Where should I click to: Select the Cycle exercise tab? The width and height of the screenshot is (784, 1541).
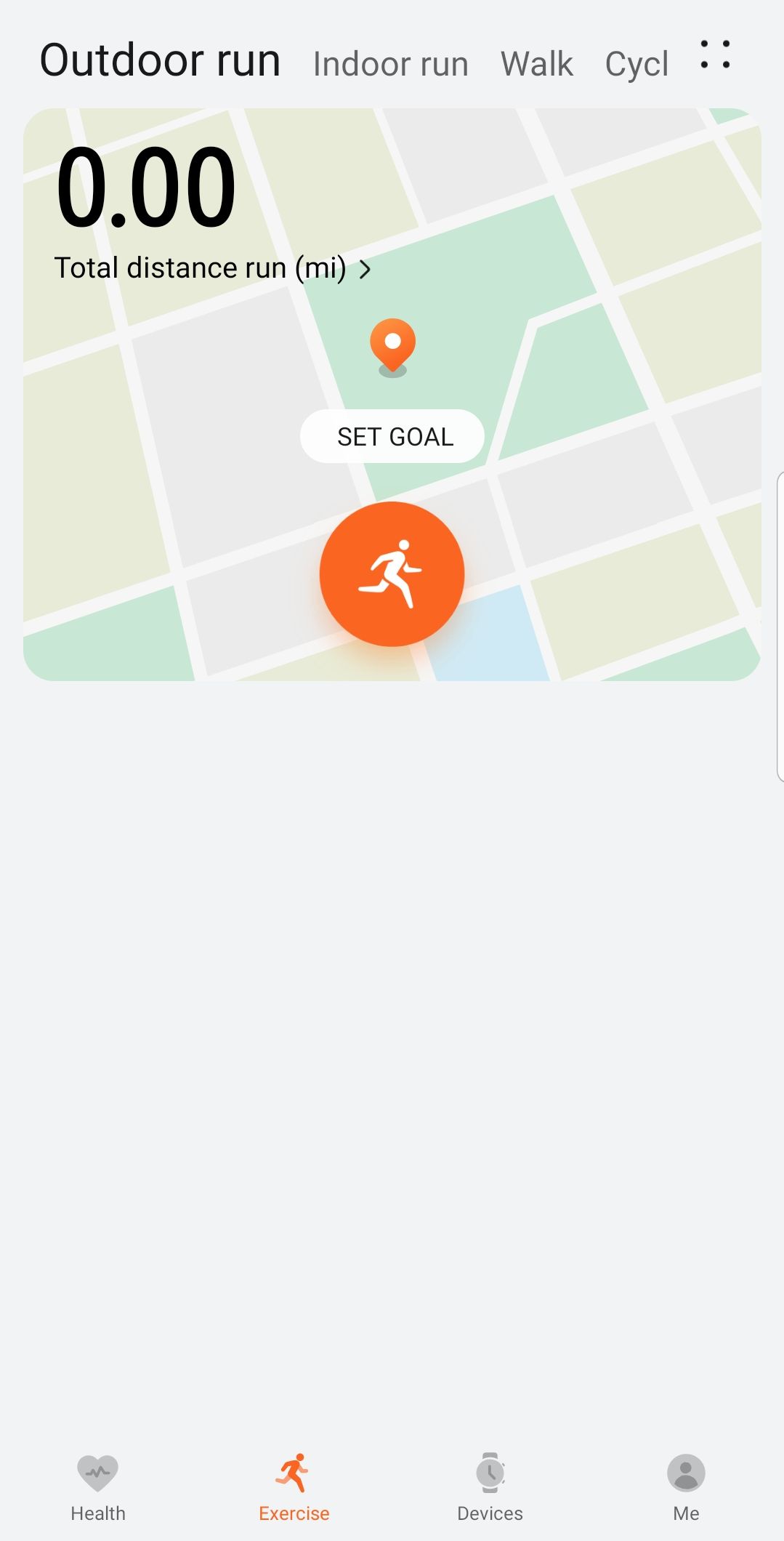(637, 64)
